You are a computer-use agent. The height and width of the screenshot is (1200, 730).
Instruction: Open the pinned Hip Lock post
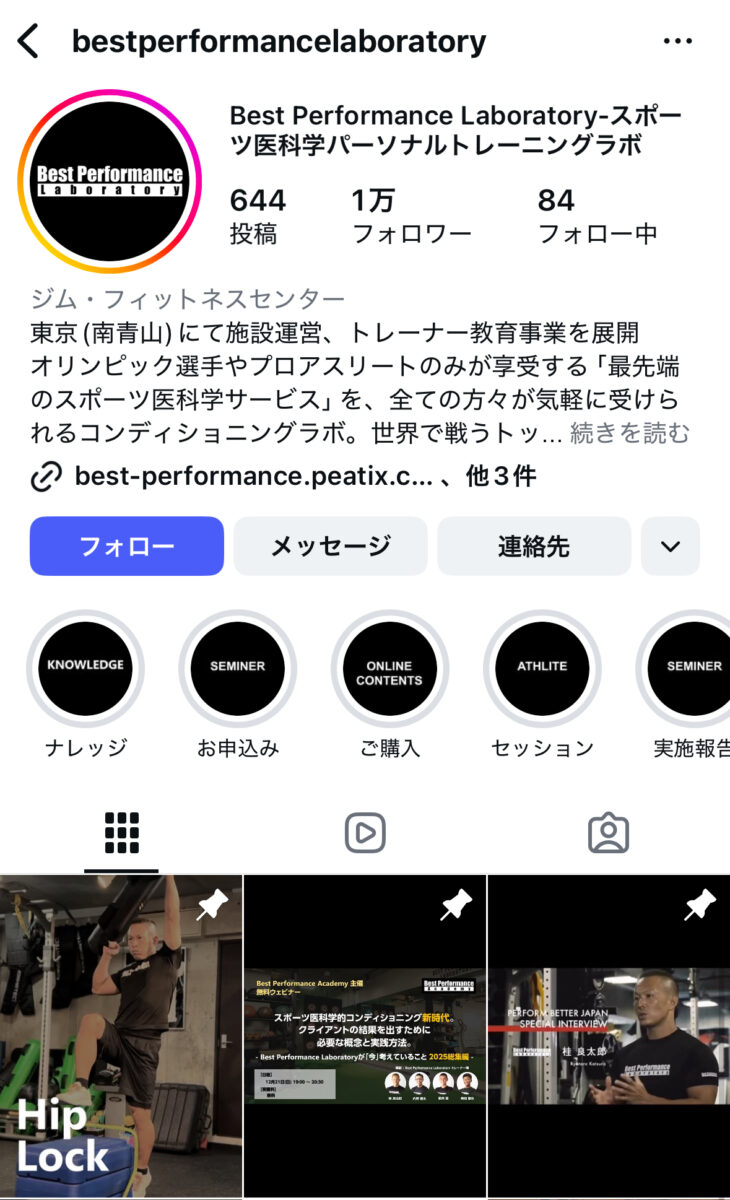121,1037
